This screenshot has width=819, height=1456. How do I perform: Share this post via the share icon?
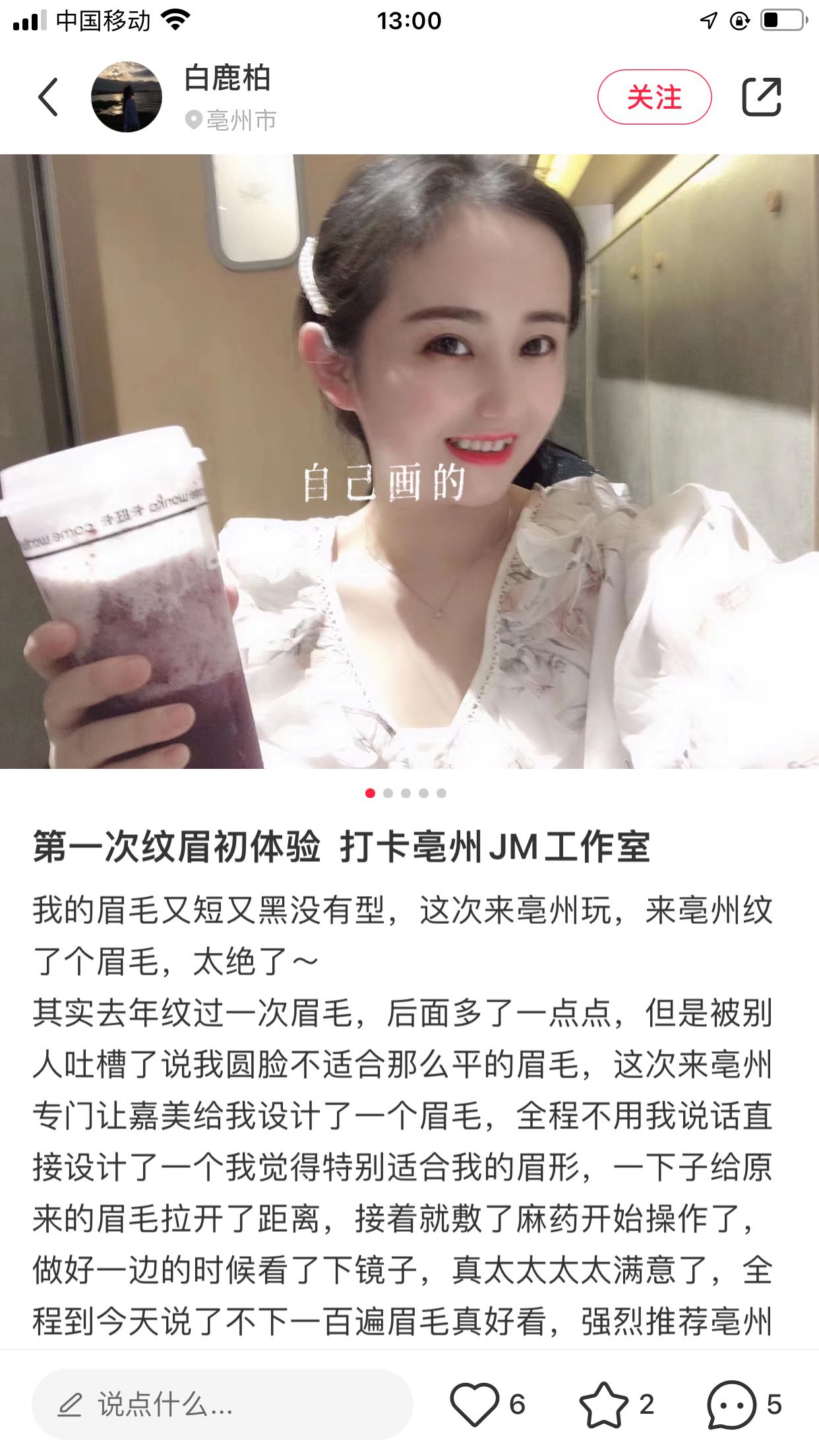pos(762,97)
